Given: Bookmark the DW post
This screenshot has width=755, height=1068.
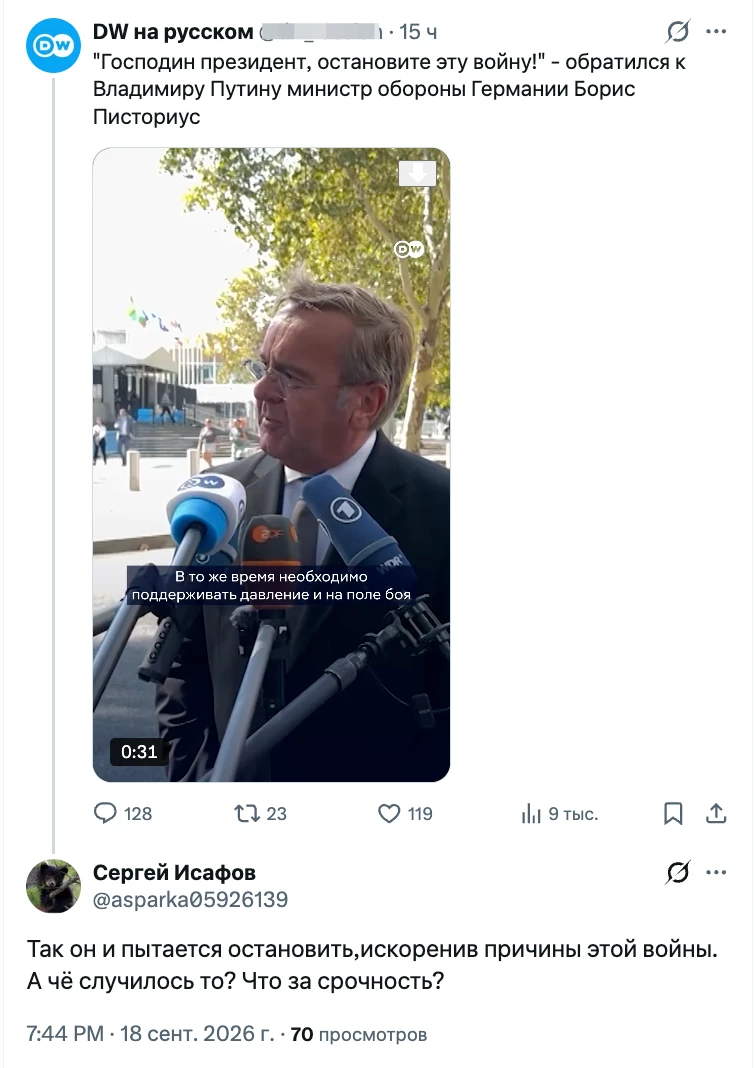Looking at the screenshot, I should click(673, 813).
